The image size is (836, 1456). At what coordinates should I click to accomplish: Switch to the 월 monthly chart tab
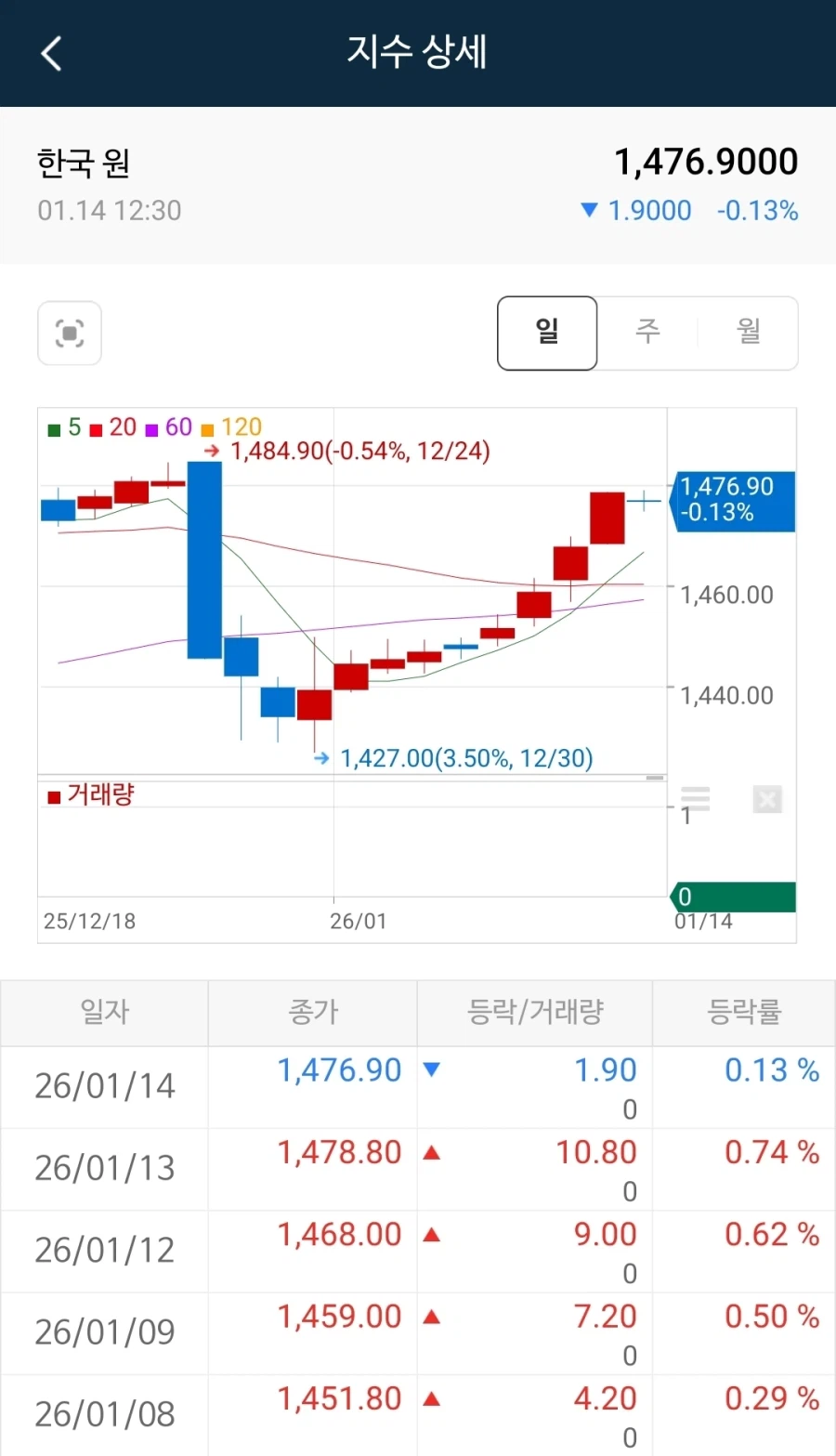pos(749,333)
